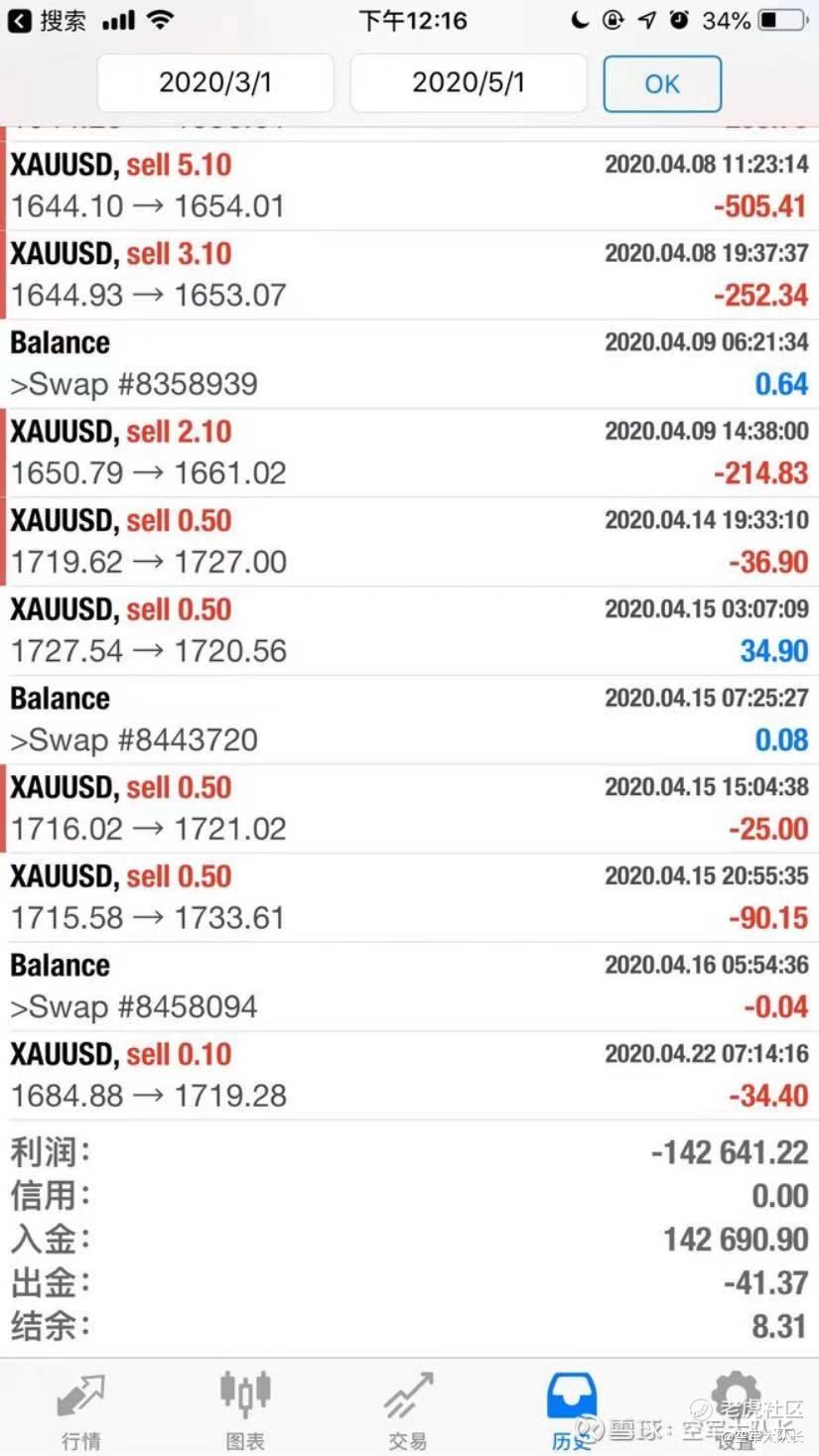This screenshot has width=819, height=1456.
Task: Confirm the date range with OK
Action: tap(662, 83)
